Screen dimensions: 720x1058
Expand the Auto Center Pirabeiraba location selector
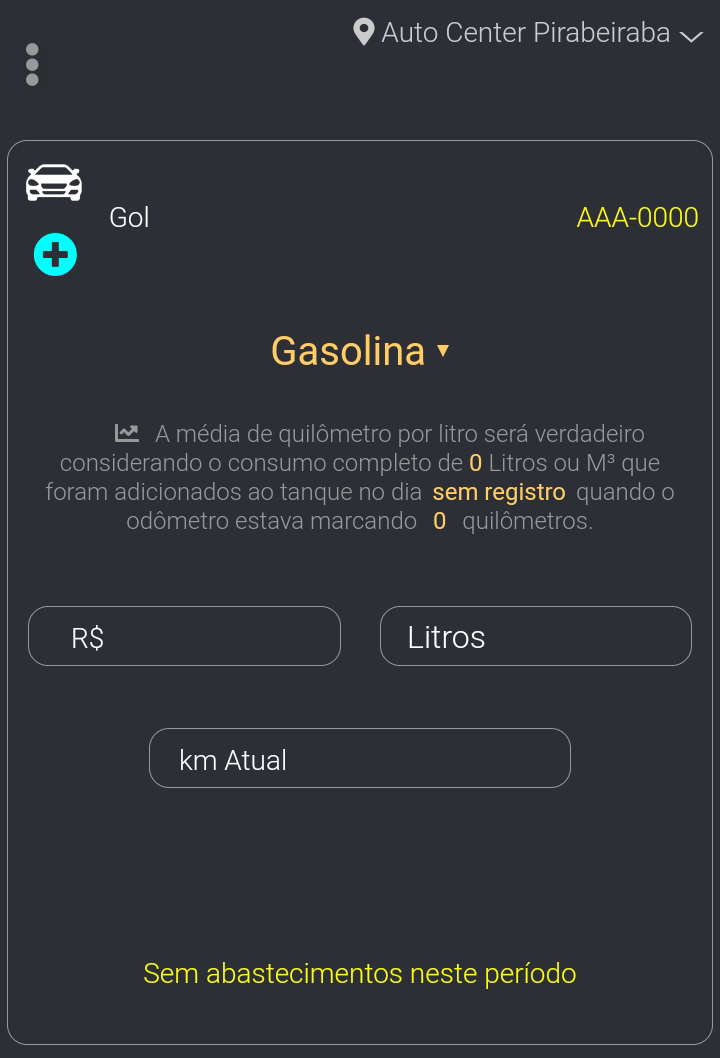click(x=528, y=33)
